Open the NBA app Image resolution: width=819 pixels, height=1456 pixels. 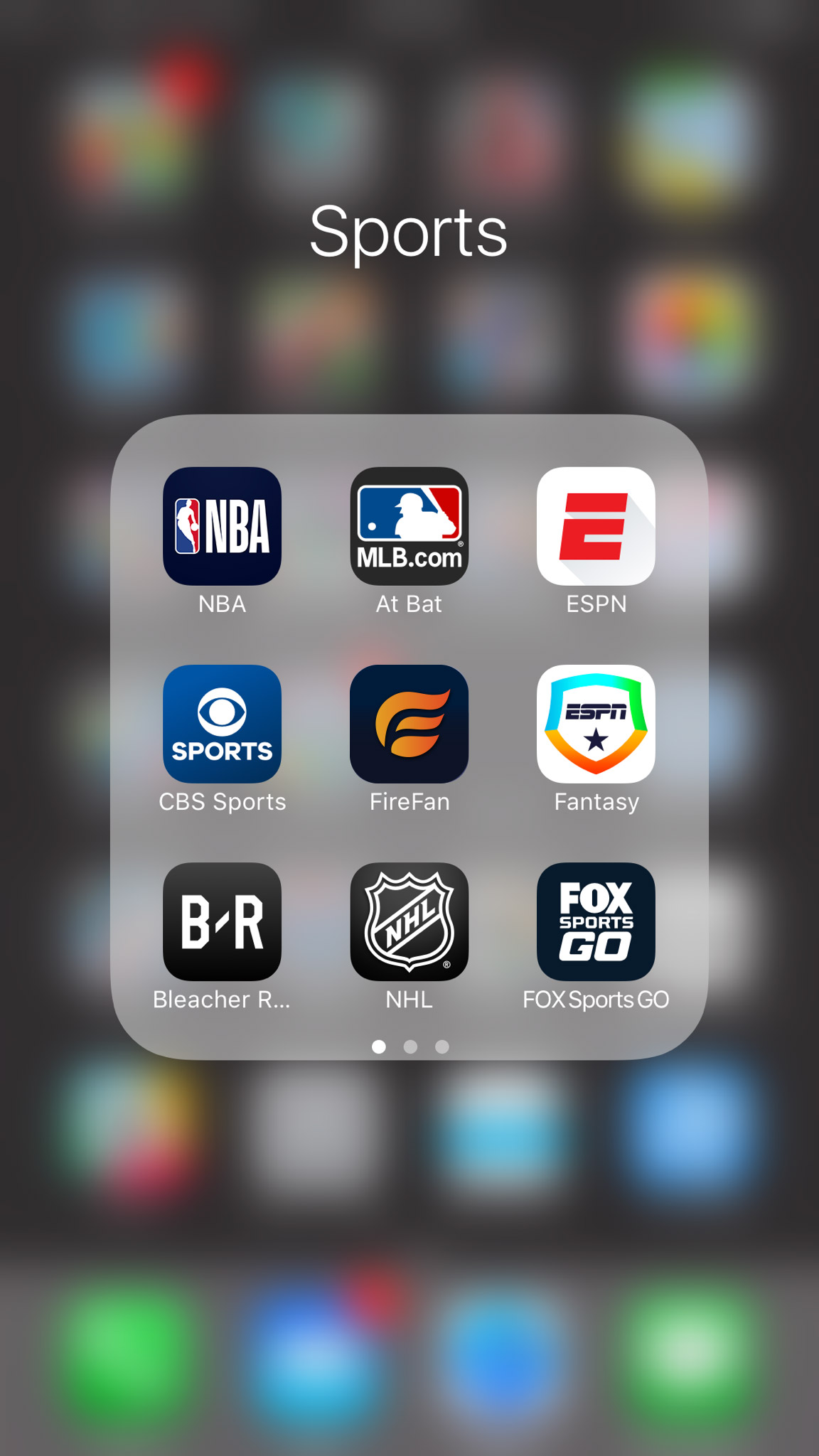pos(222,526)
